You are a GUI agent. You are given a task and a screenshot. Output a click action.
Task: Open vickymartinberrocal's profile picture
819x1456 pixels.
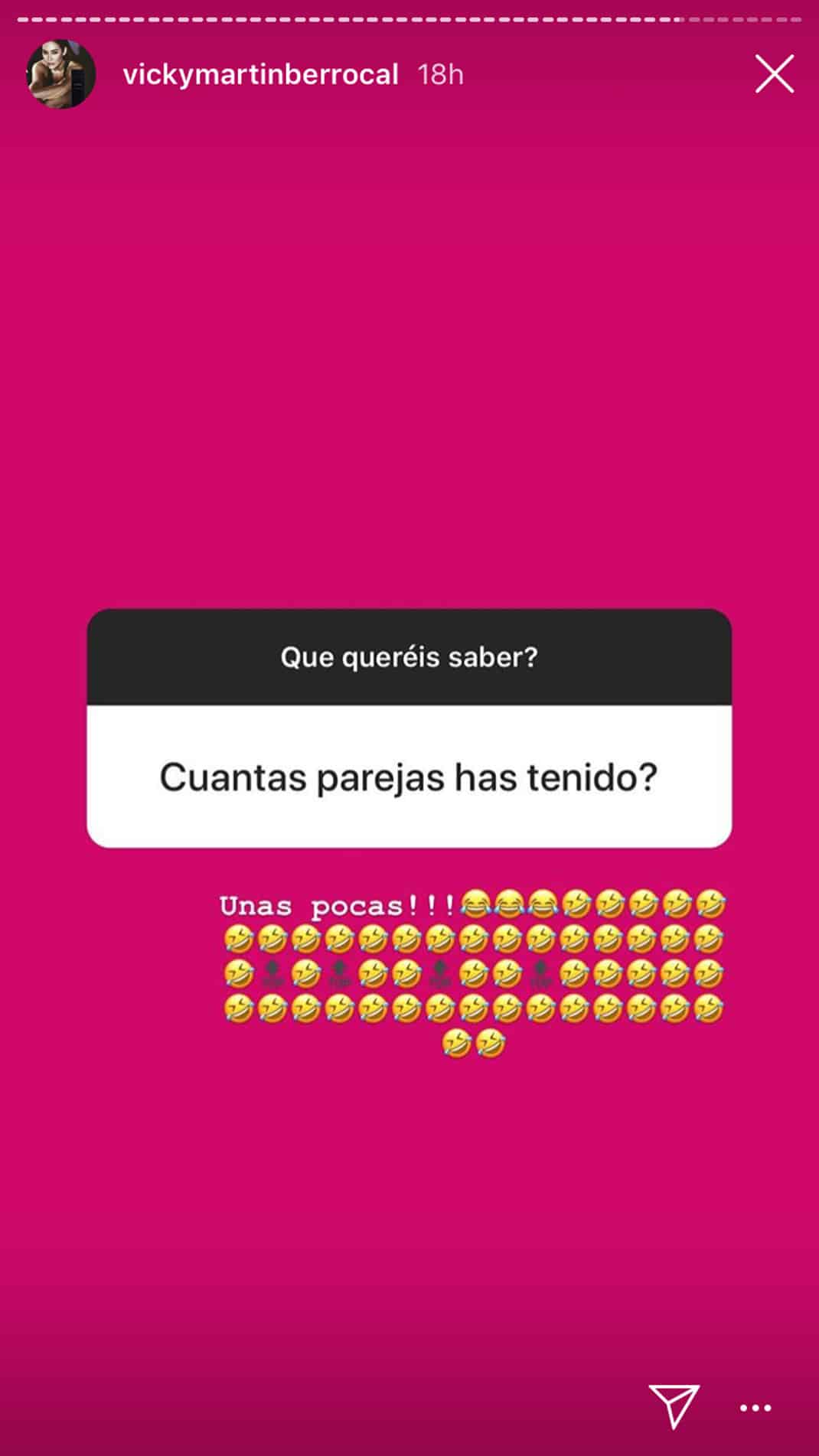[x=61, y=74]
